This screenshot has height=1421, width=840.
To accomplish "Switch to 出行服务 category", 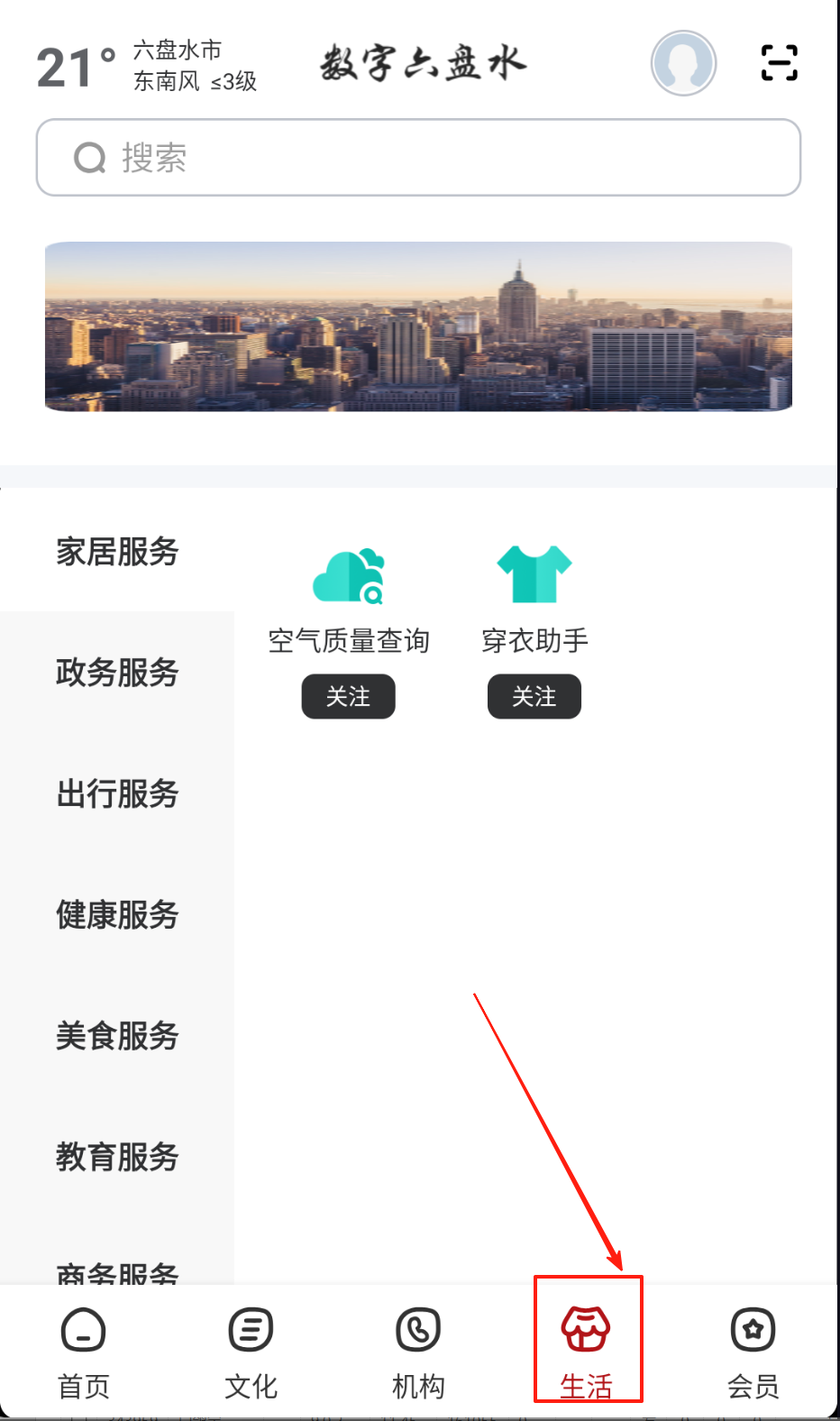I will tap(117, 793).
